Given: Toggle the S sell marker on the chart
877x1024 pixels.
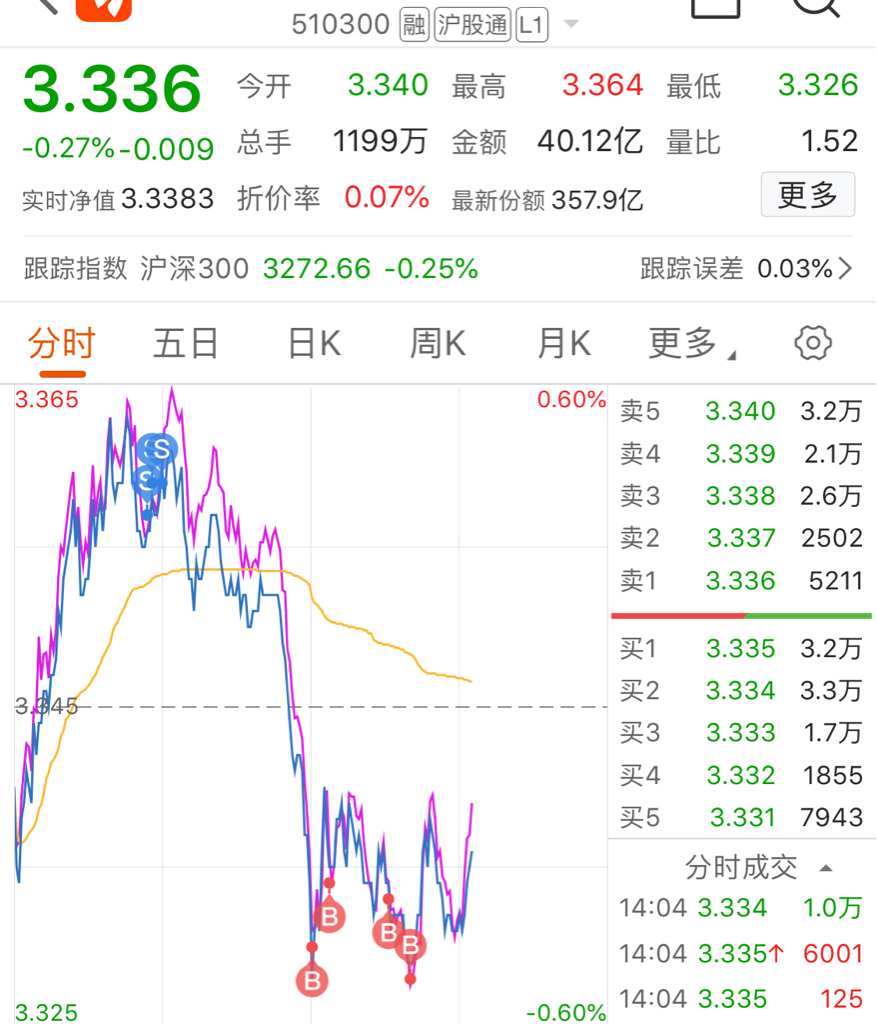Looking at the screenshot, I should coord(157,451).
